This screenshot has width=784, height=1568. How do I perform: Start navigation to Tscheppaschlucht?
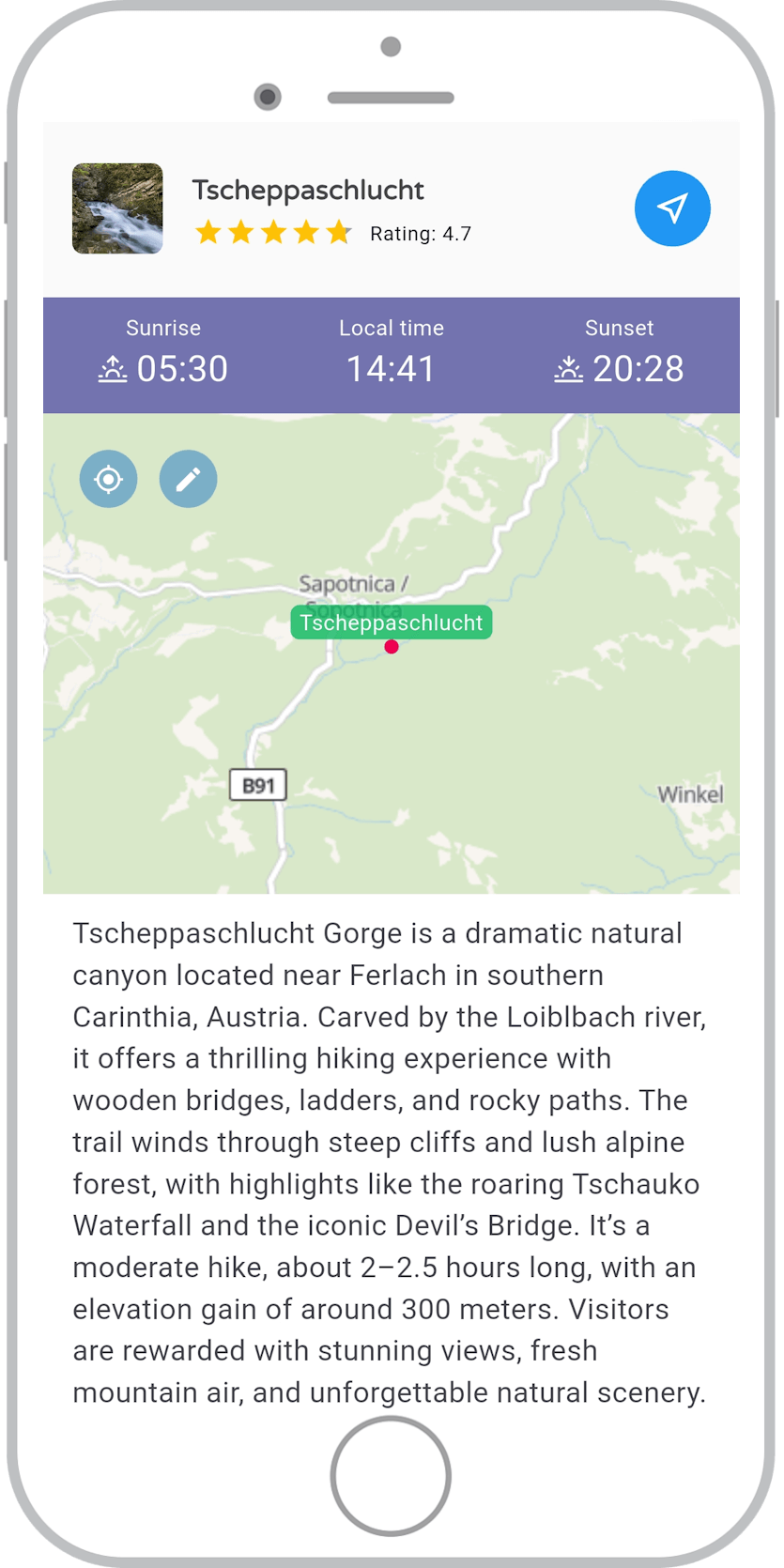[672, 208]
